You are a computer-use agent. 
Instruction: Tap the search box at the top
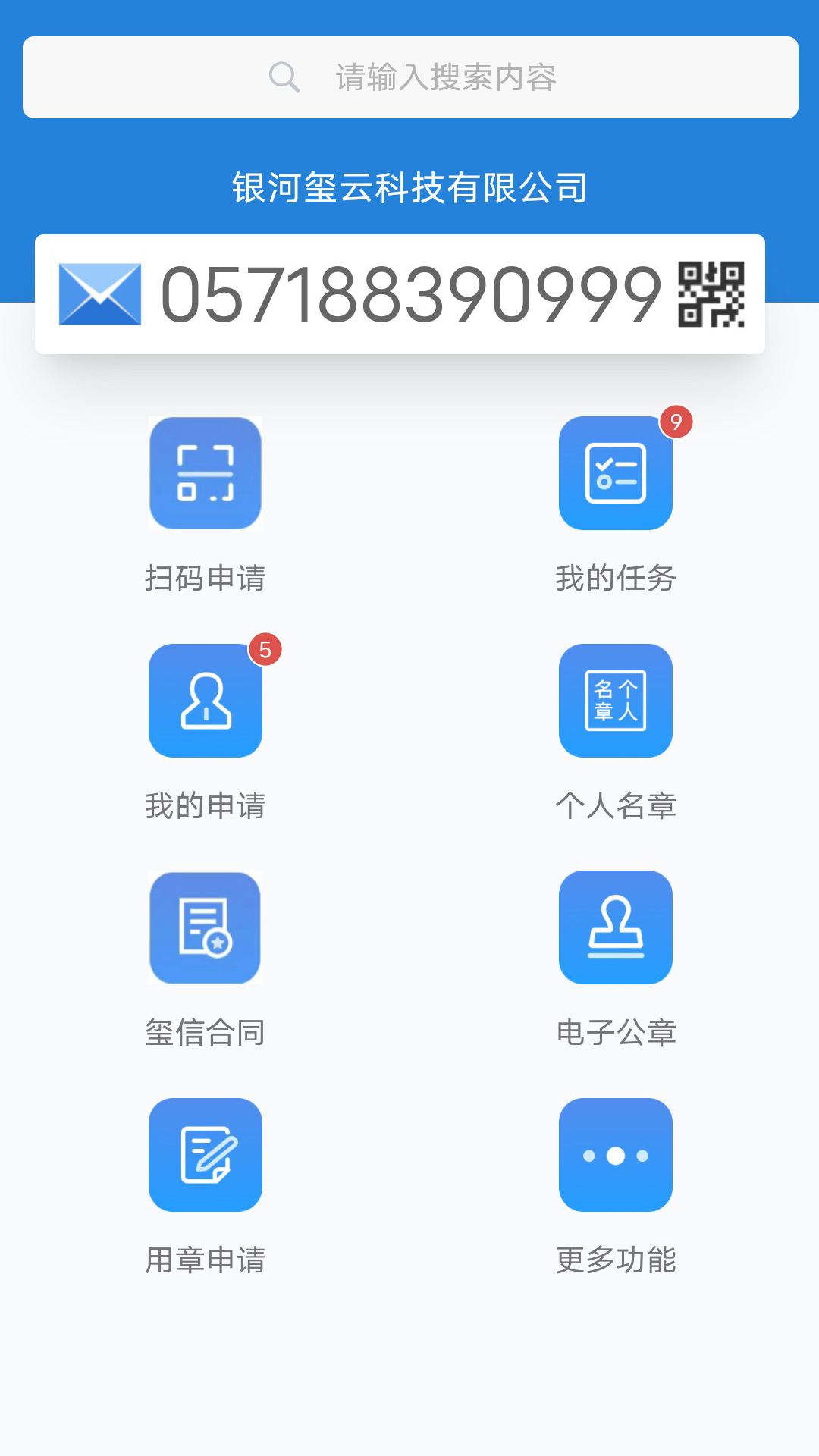[410, 77]
